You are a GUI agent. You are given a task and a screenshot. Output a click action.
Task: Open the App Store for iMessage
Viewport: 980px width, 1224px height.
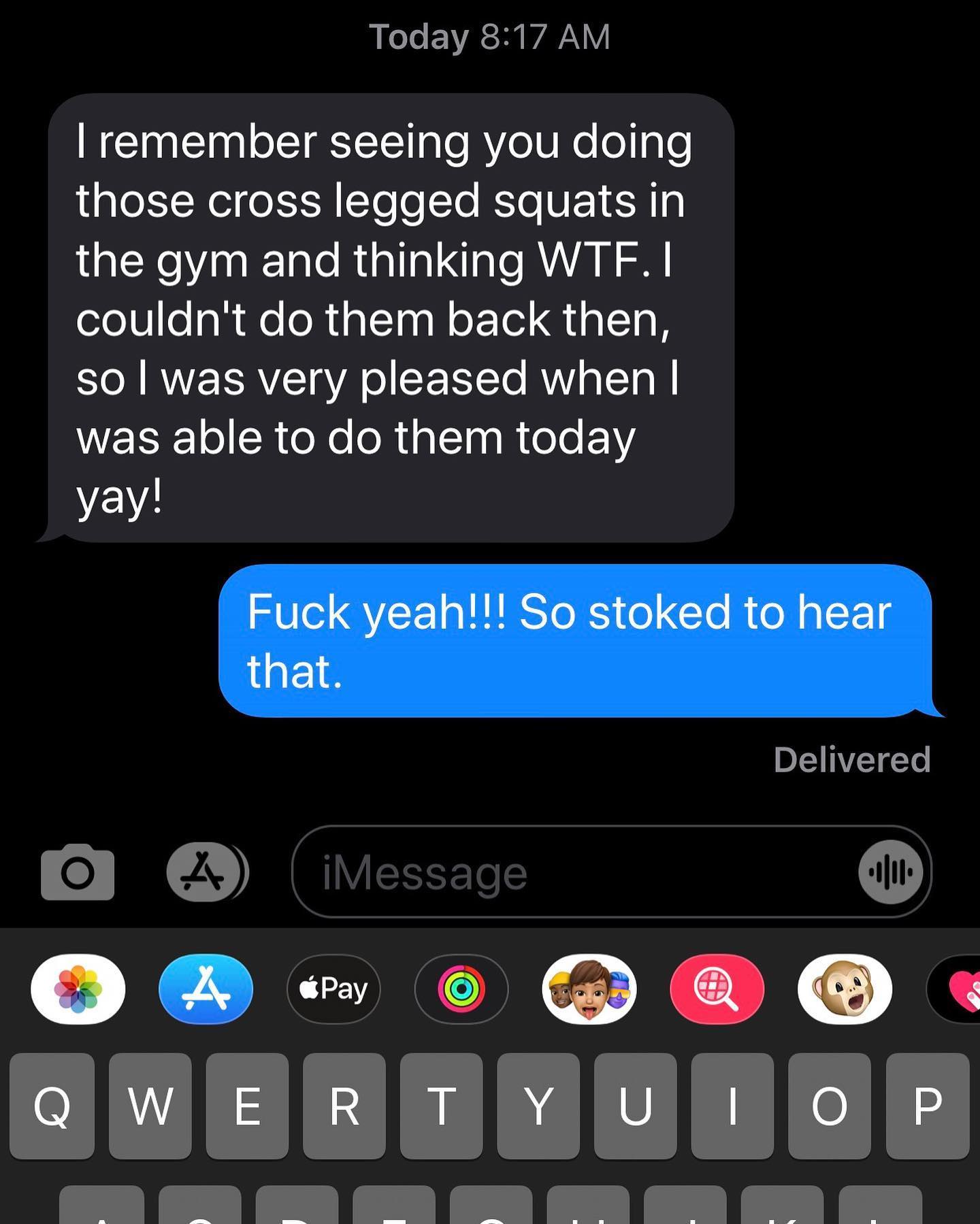tap(206, 989)
